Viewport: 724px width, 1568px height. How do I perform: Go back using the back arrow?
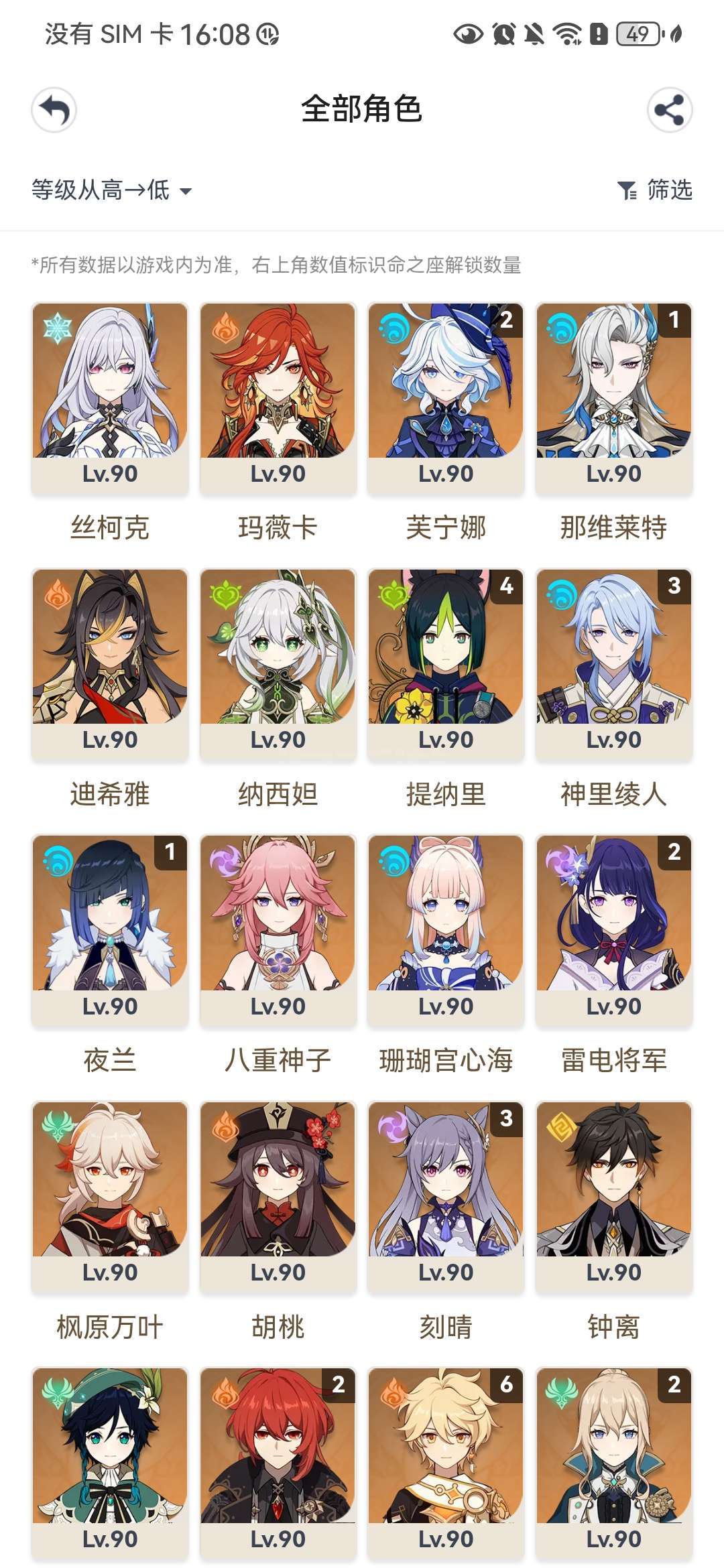tap(54, 110)
